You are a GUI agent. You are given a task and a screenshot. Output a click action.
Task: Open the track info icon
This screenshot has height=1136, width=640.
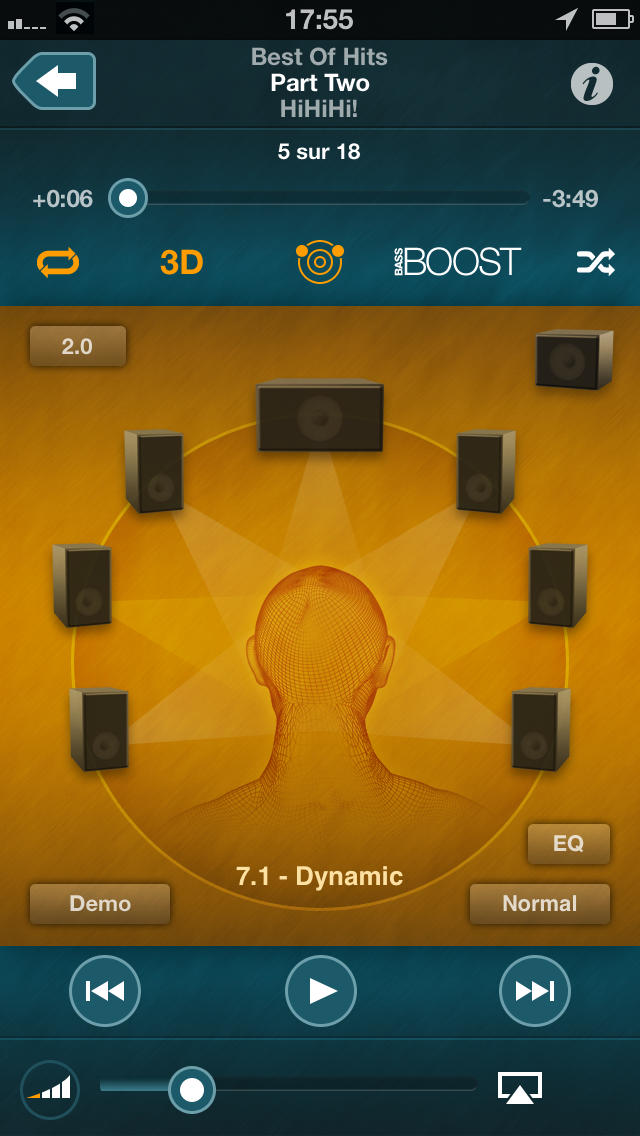tap(591, 84)
